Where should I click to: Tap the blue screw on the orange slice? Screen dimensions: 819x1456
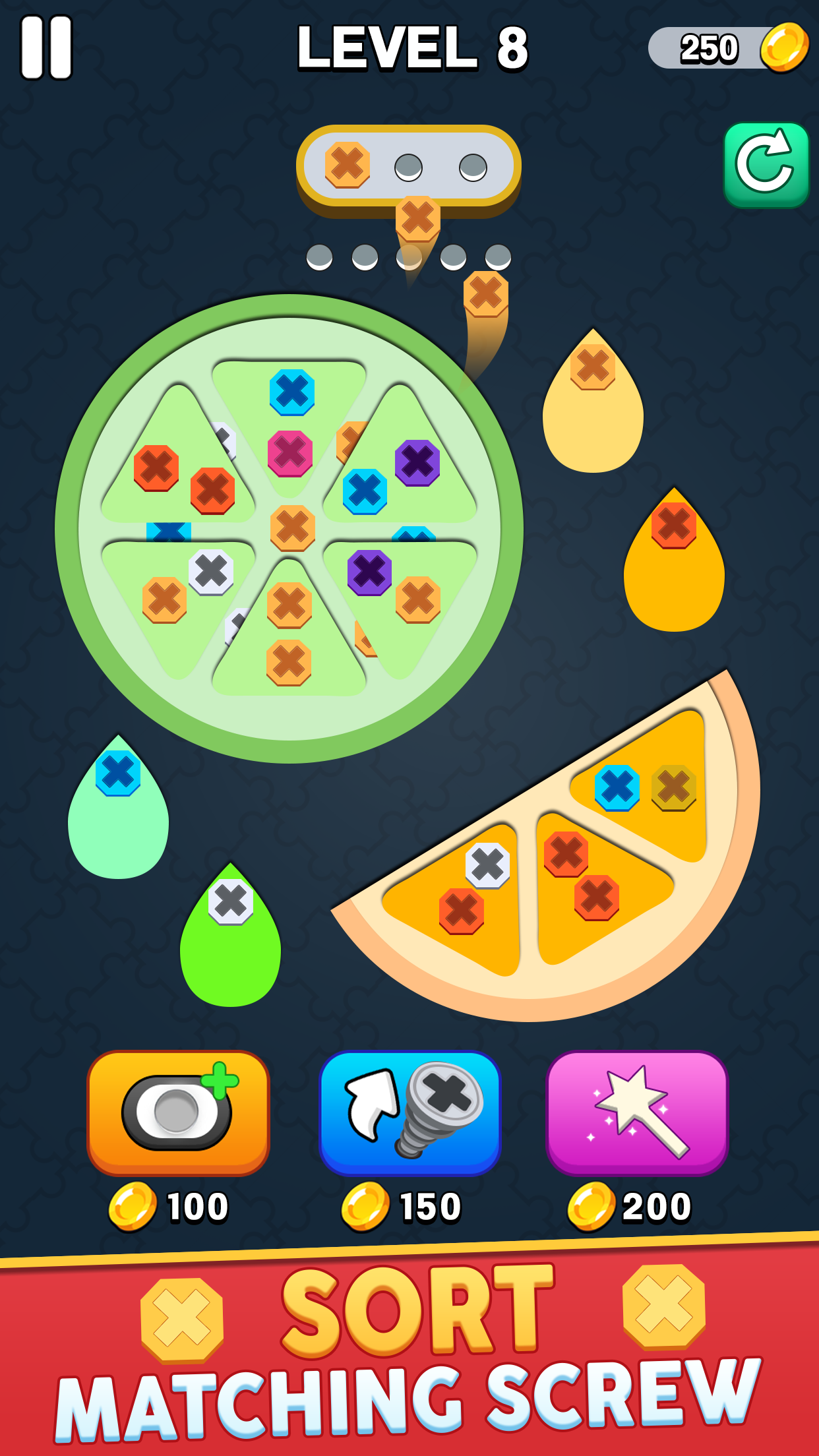click(617, 787)
